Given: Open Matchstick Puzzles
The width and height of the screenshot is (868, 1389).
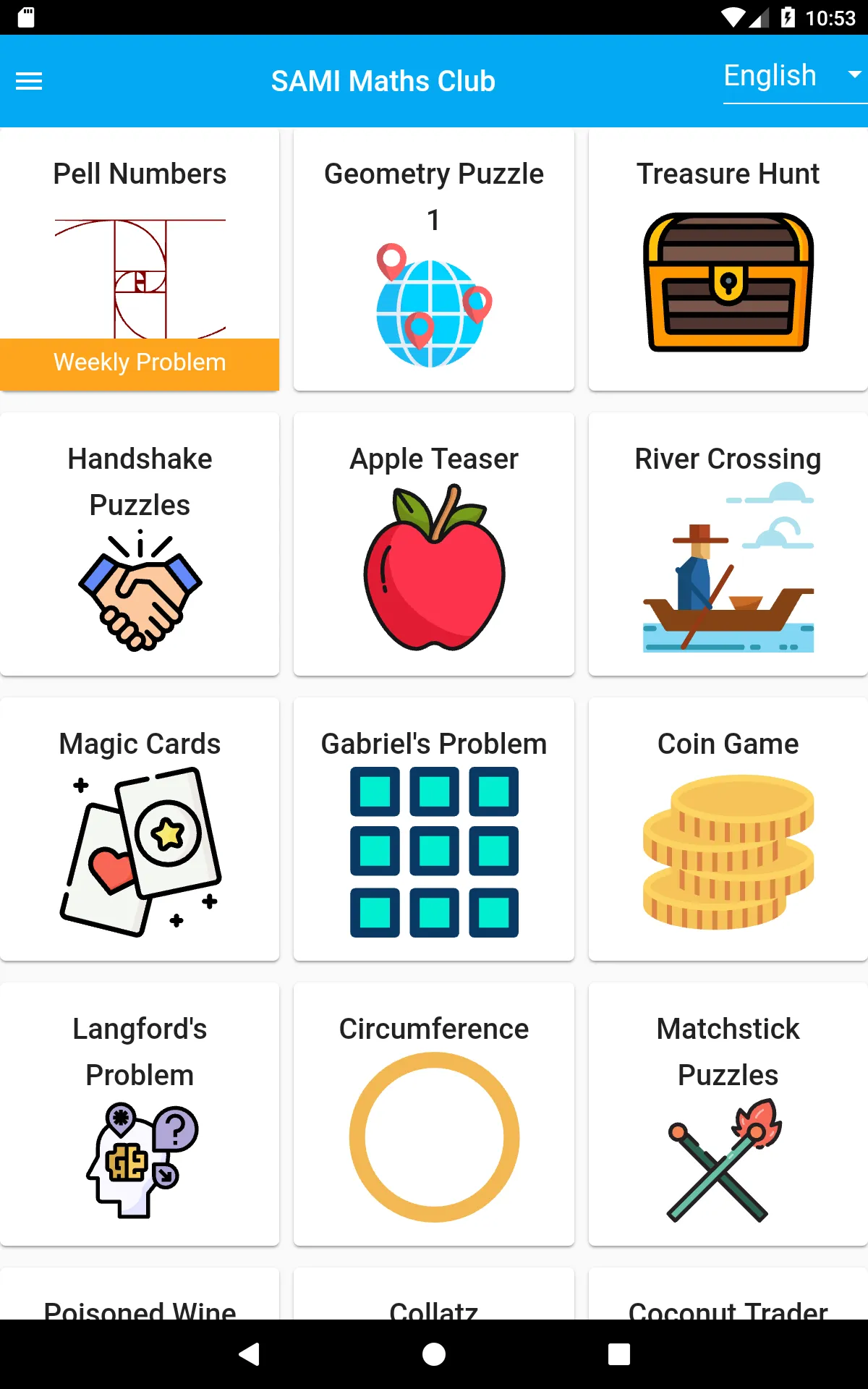Looking at the screenshot, I should coord(728,1114).
